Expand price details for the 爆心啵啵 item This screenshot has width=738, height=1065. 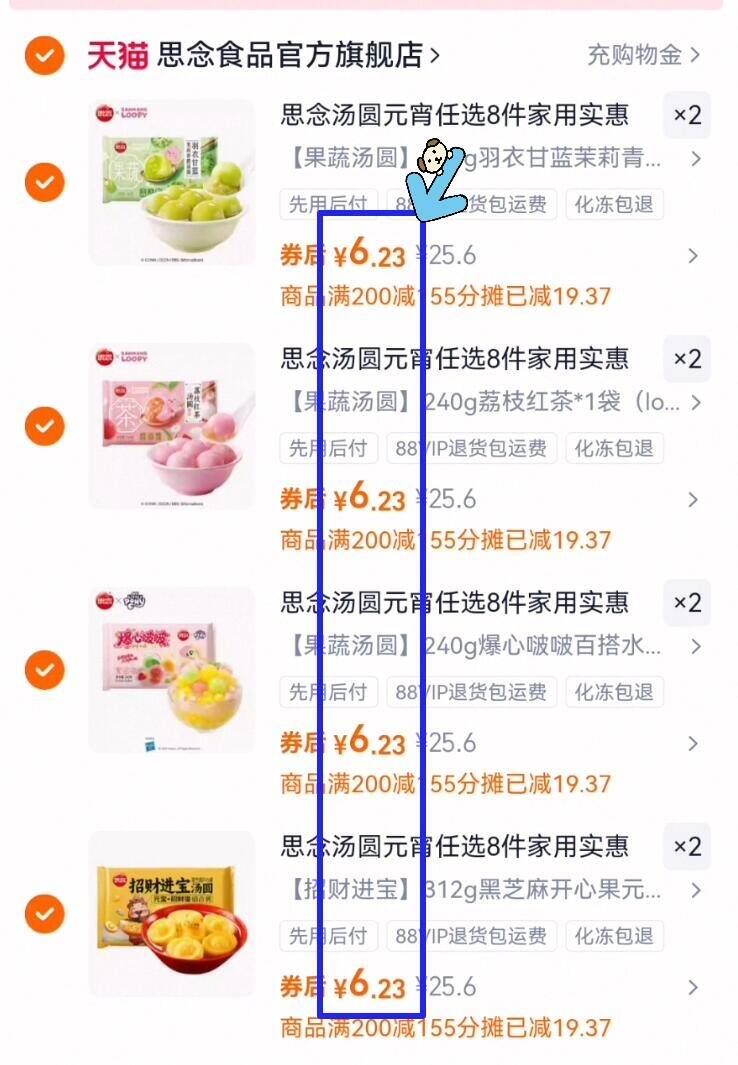693,743
